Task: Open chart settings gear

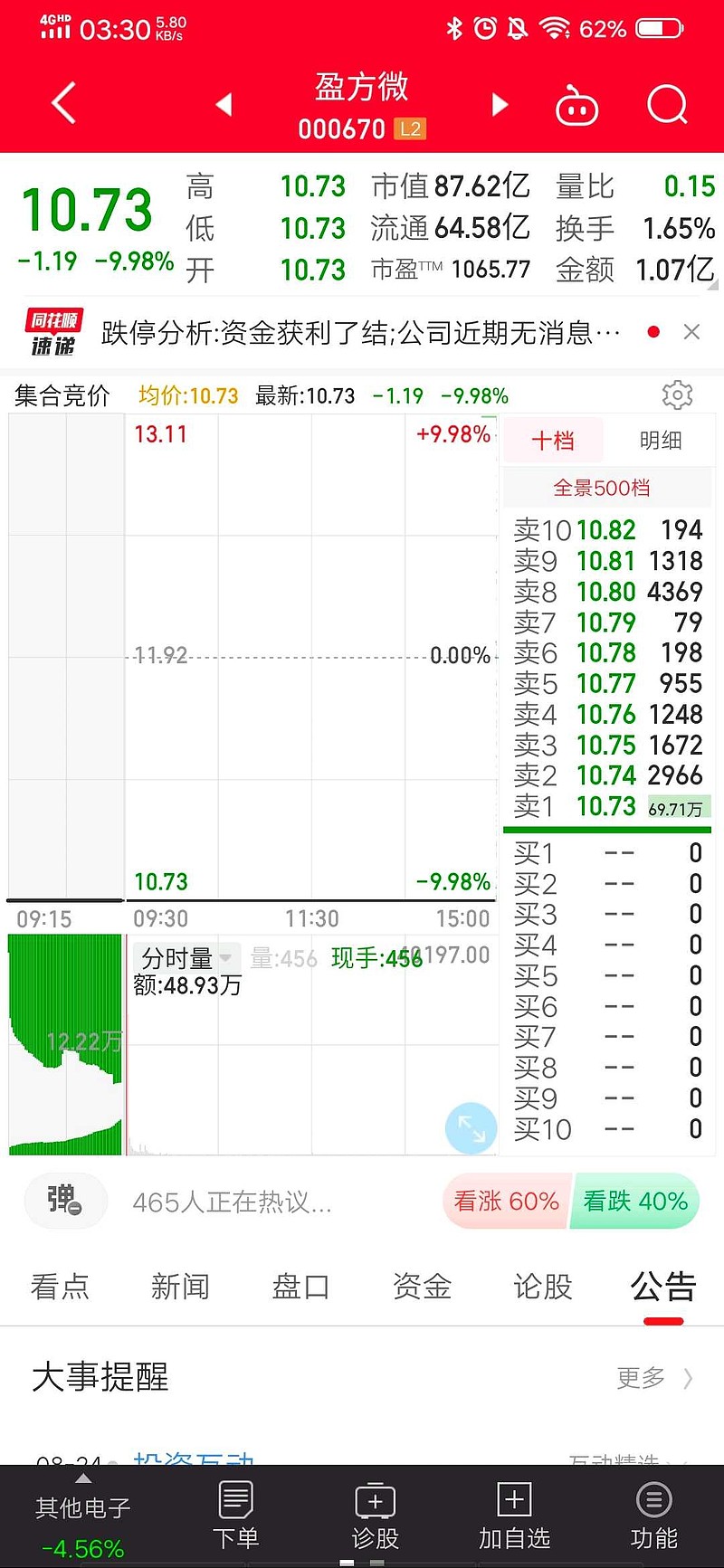Action: 677,395
